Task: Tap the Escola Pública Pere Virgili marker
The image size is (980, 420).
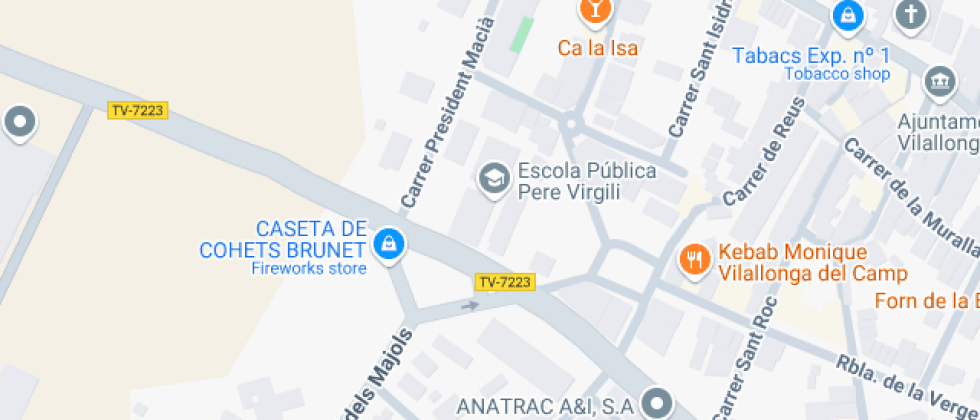Action: coord(493,179)
